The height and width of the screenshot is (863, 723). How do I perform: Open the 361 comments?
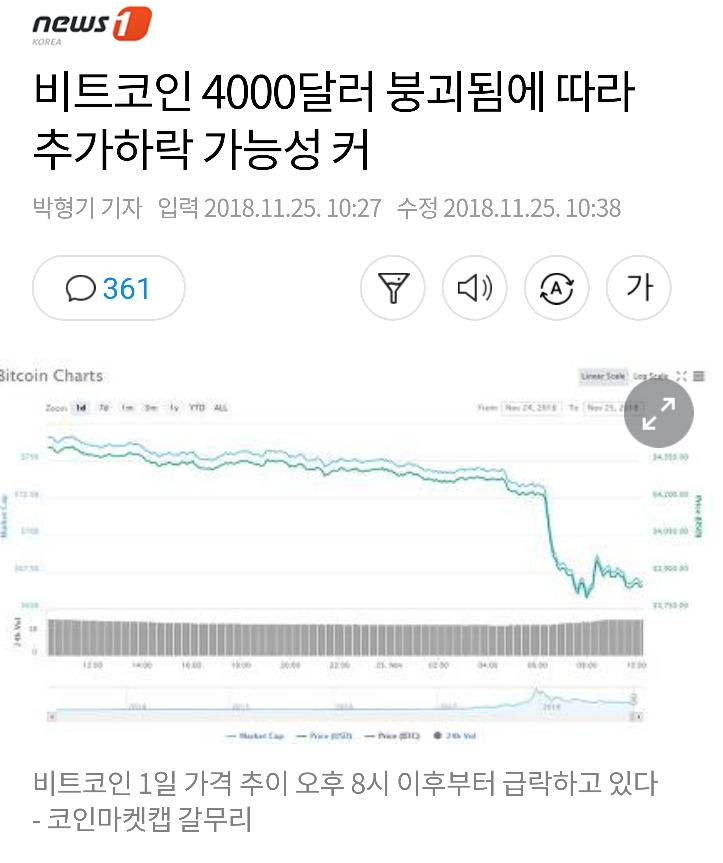pos(108,288)
